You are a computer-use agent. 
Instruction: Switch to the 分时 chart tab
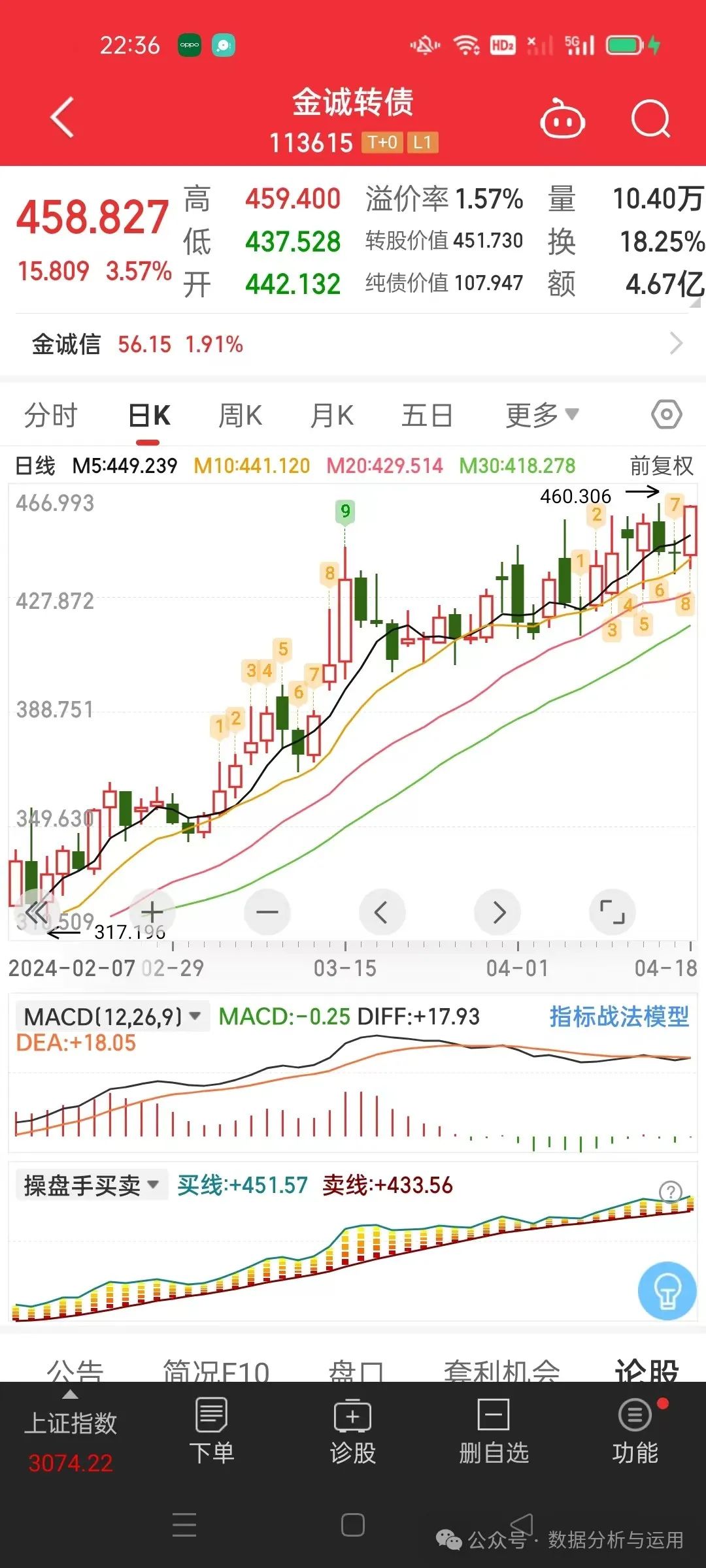pyautogui.click(x=50, y=416)
